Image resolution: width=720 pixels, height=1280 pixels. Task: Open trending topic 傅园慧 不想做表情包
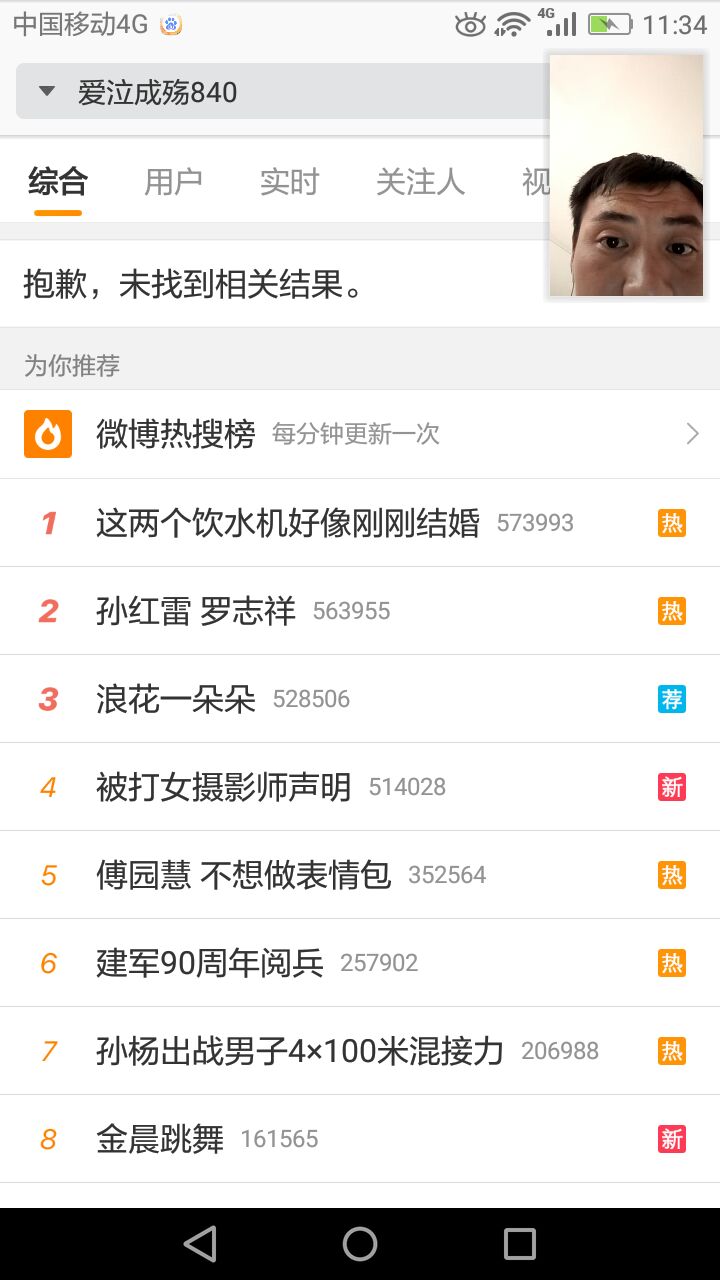pyautogui.click(x=243, y=875)
